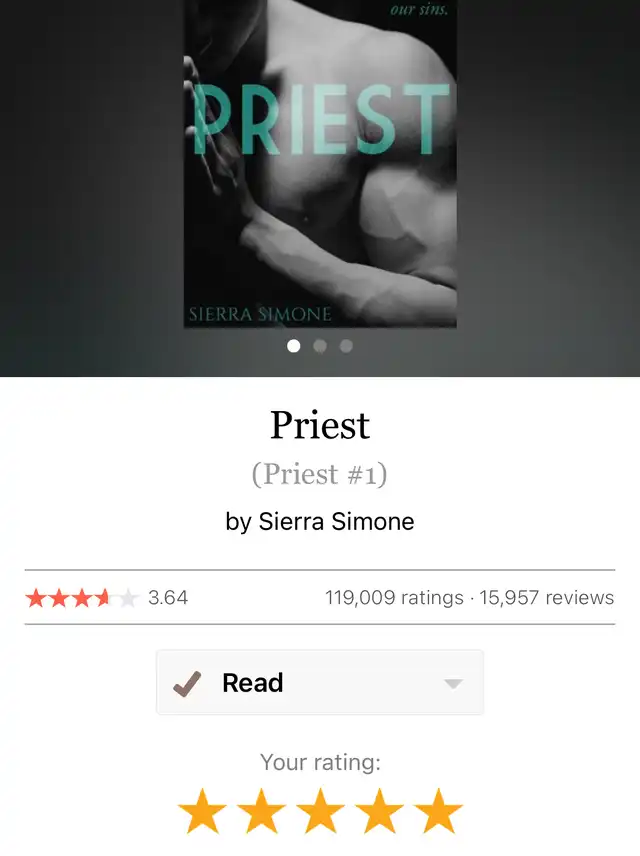Open author Sierra Simone's page
The width and height of the screenshot is (640, 856).
pyautogui.click(x=336, y=521)
